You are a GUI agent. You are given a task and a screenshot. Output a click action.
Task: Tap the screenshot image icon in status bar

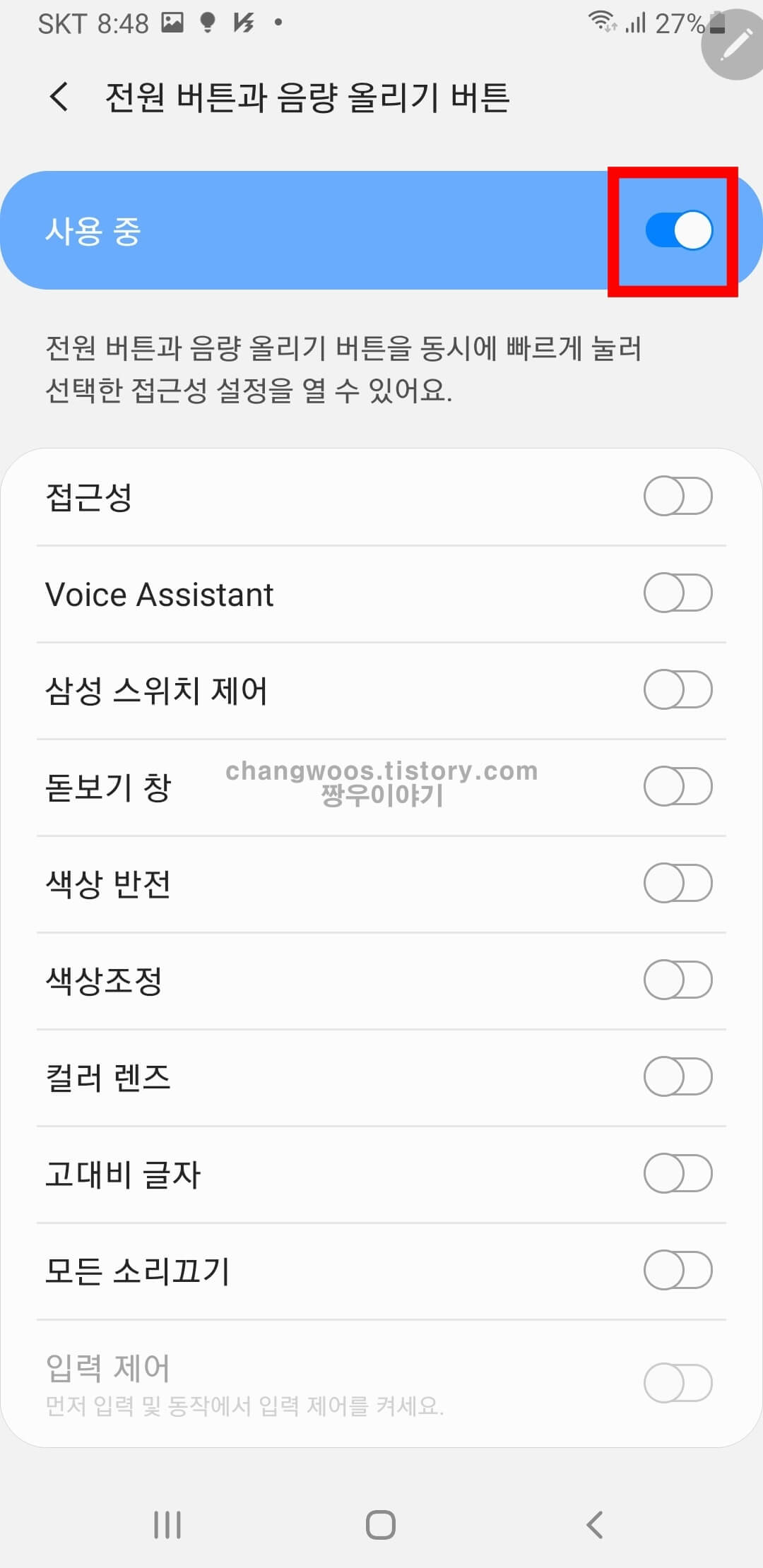pos(172,23)
